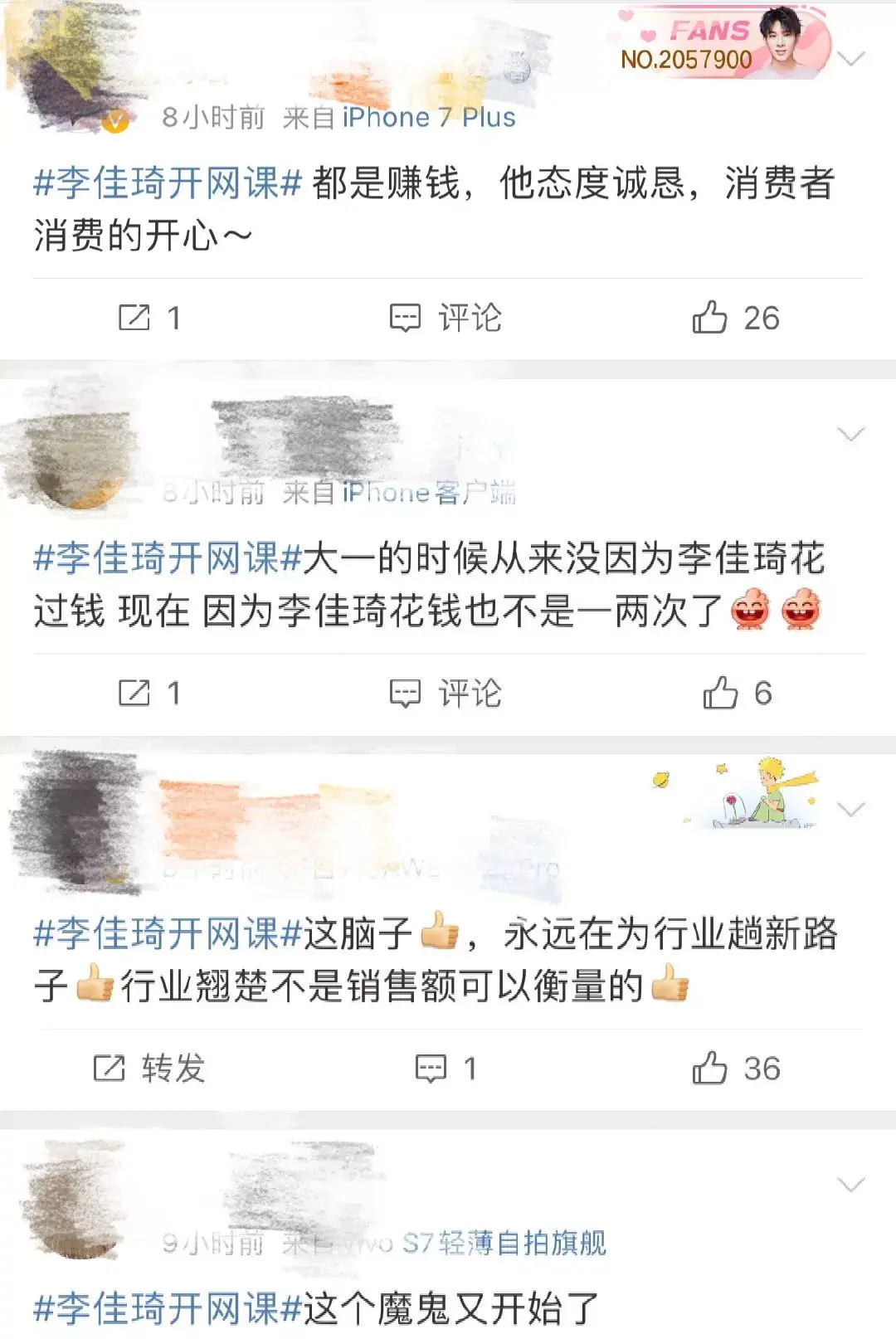This screenshot has height=1339, width=896.
Task: Expand the options chevron on the 这个魔鬼又开始了 post
Action: [851, 1184]
